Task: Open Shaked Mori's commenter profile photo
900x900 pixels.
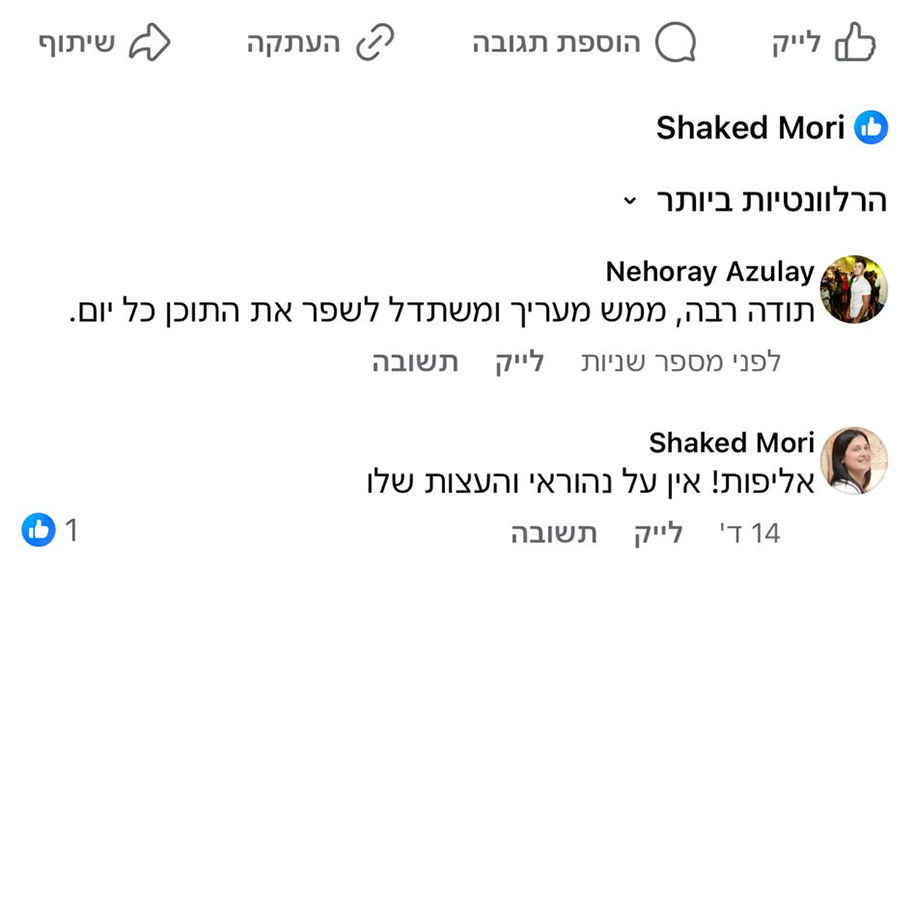Action: click(x=853, y=461)
